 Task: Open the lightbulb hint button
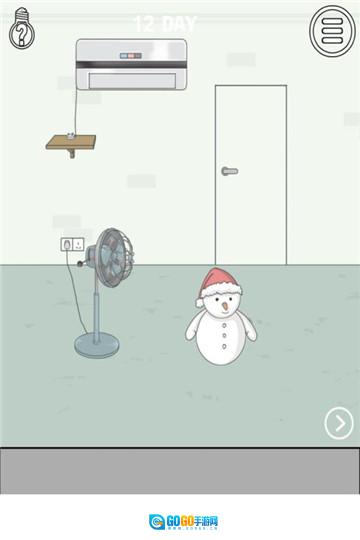point(22,28)
